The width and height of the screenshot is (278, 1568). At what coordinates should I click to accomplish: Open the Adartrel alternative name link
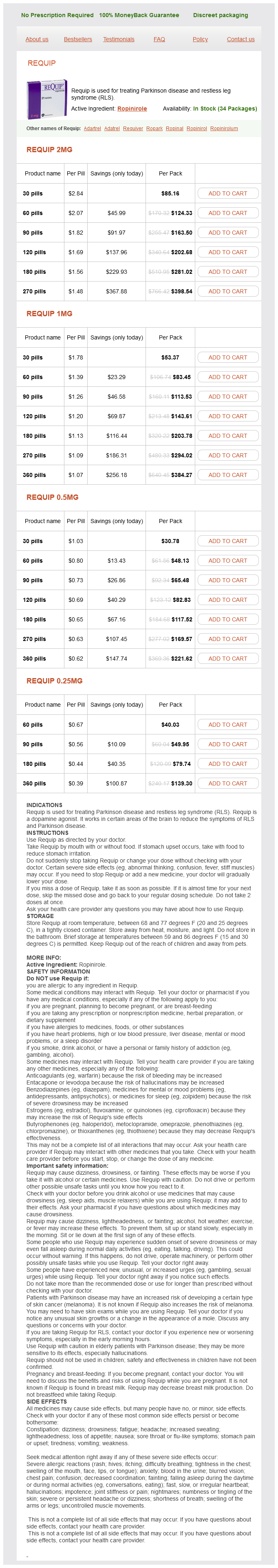pyautogui.click(x=93, y=129)
